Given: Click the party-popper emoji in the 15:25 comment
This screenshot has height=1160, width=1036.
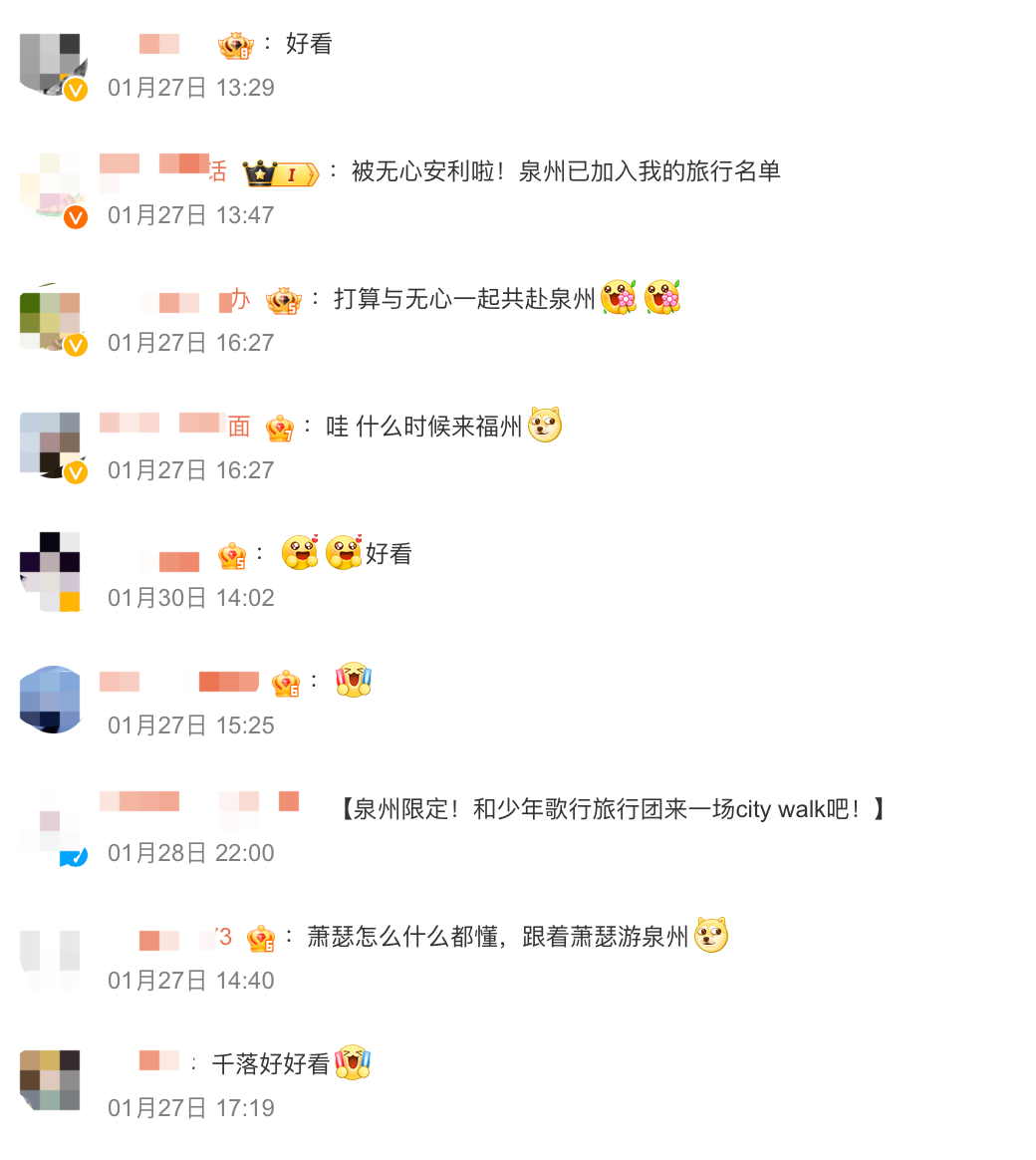Looking at the screenshot, I should click(354, 680).
